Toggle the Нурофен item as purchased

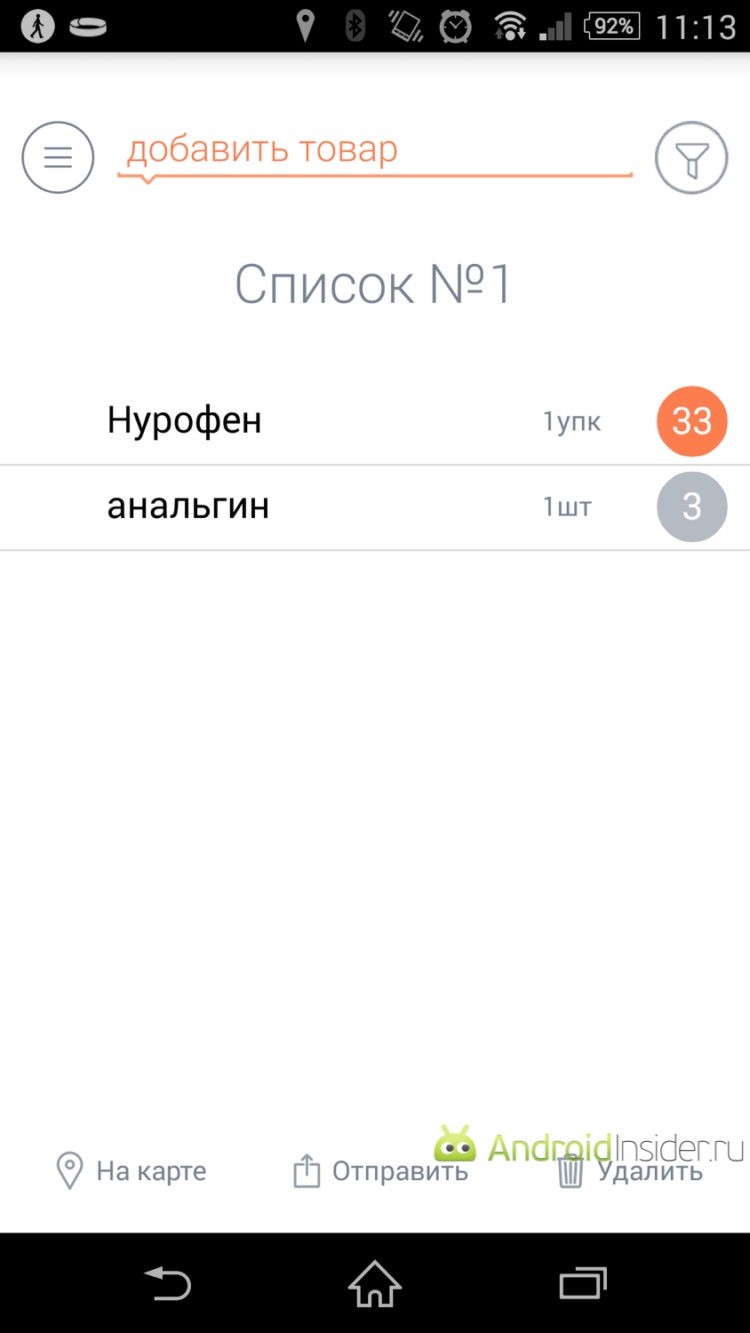[184, 420]
